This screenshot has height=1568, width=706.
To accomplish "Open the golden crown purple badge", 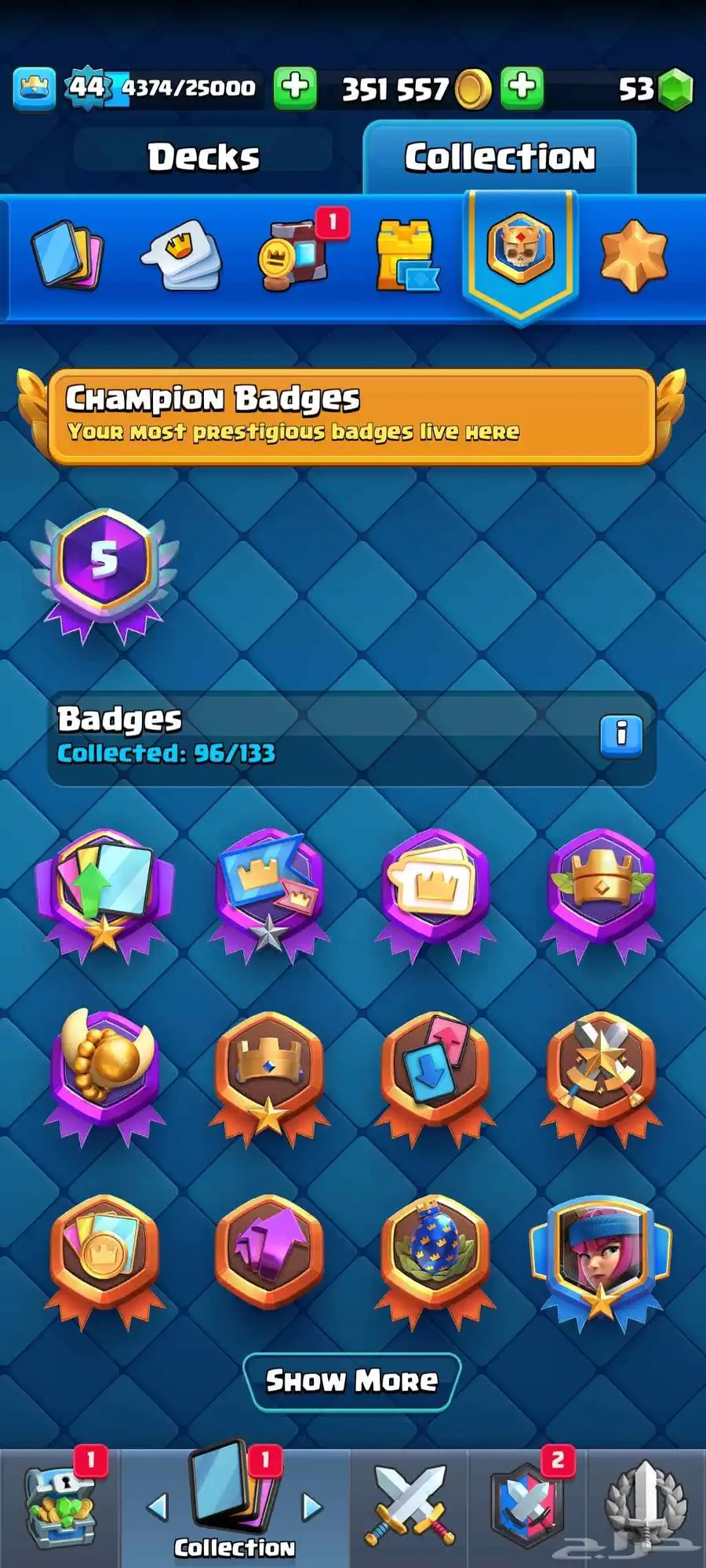I will (x=602, y=890).
